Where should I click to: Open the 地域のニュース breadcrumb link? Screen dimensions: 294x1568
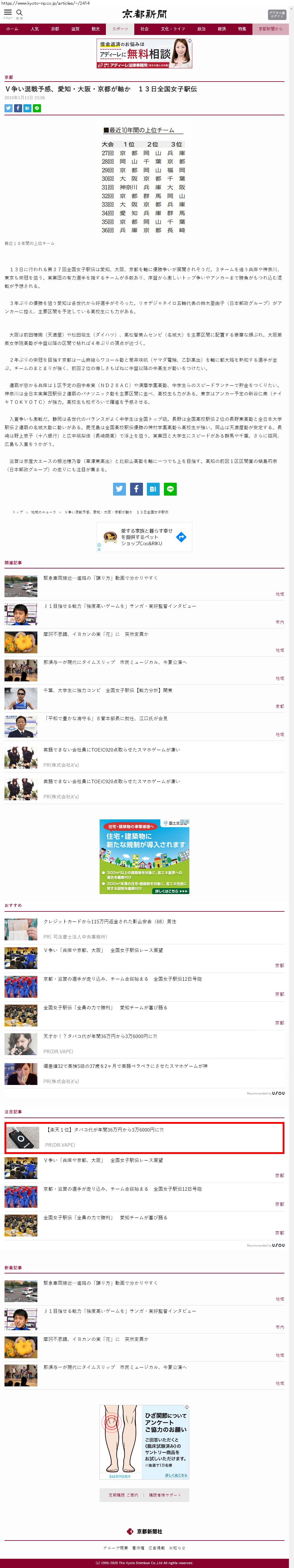(x=43, y=512)
